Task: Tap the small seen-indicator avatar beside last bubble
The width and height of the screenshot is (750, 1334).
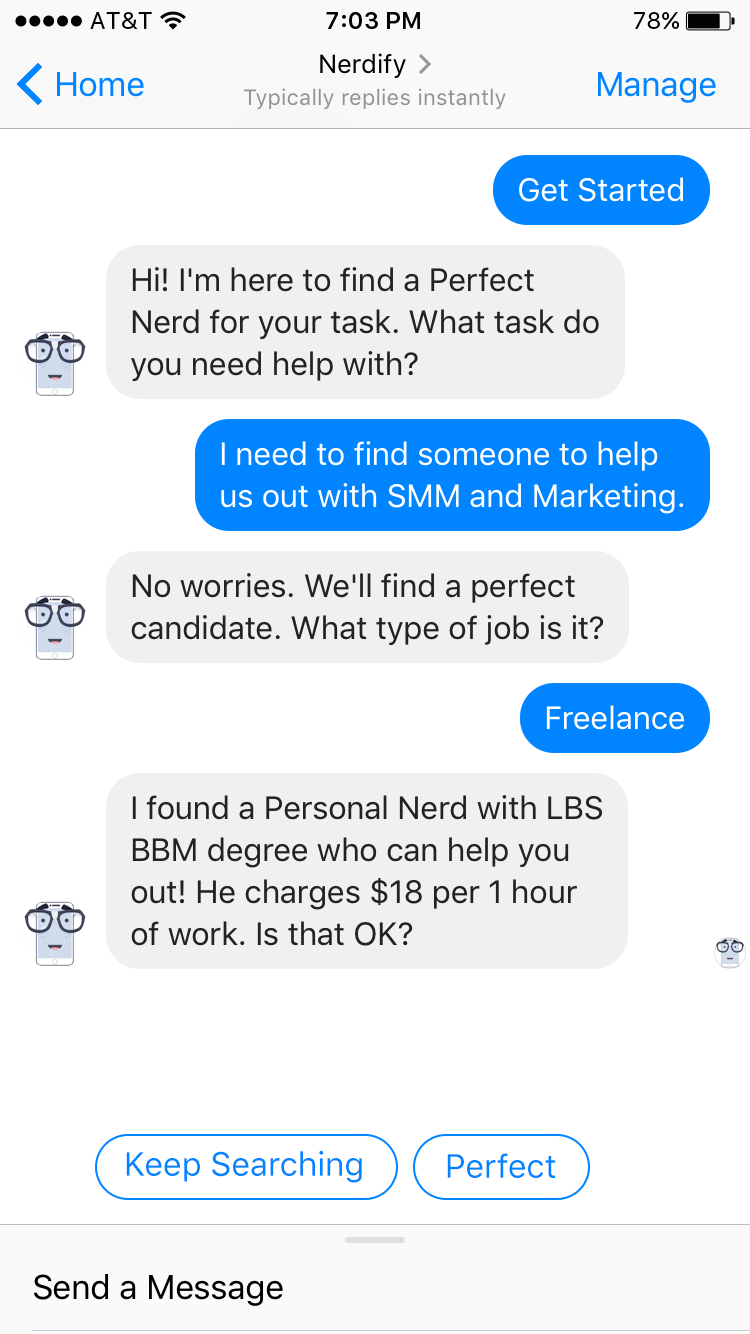Action: (730, 952)
